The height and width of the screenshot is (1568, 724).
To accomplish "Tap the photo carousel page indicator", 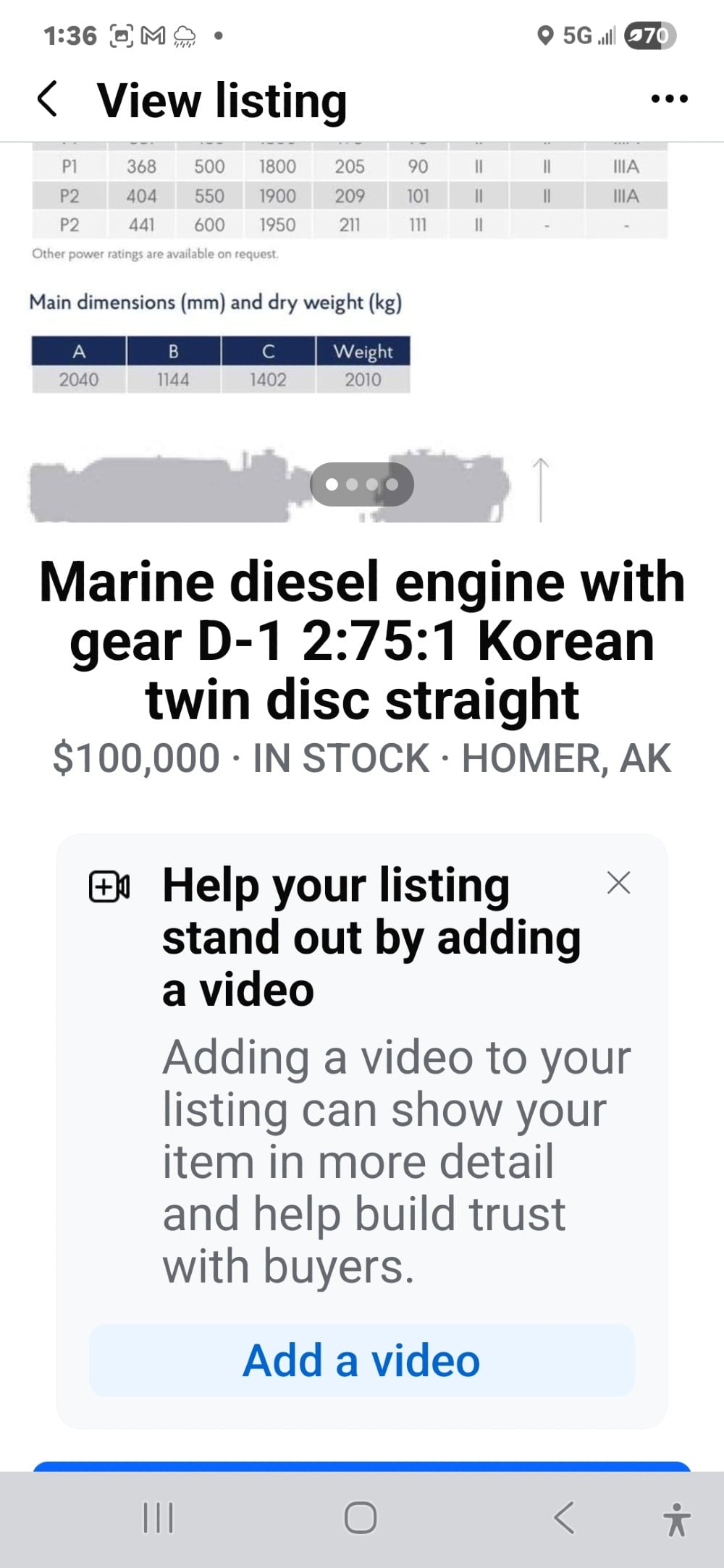I will (362, 484).
